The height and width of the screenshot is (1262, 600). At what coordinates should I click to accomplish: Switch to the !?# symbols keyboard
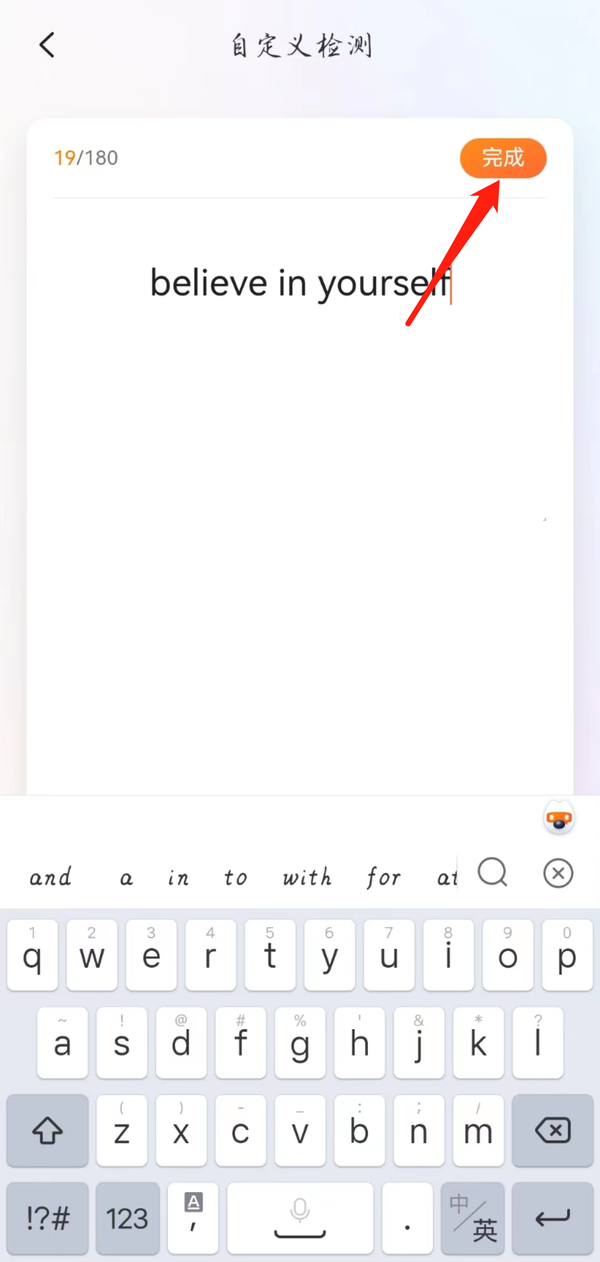click(47, 1218)
